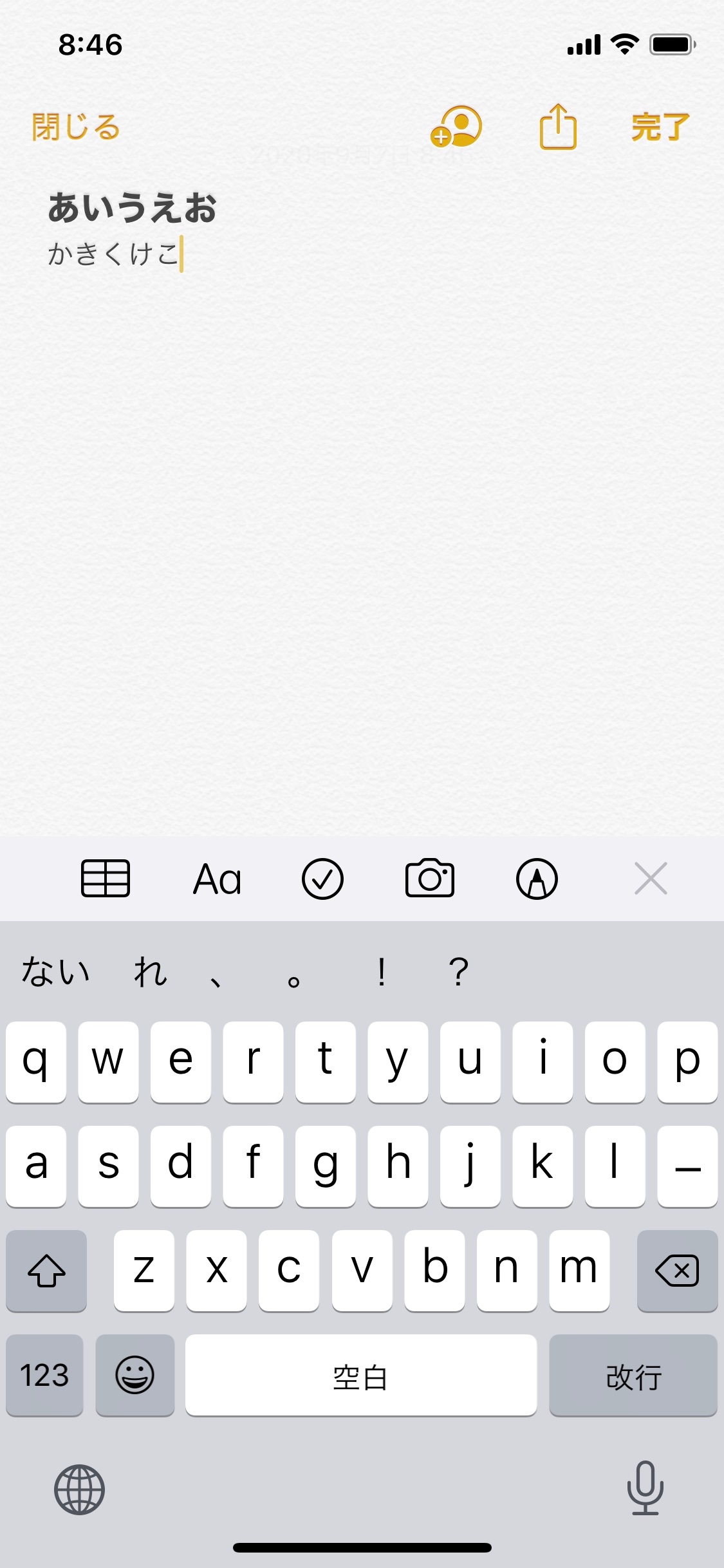Image resolution: width=724 pixels, height=1568 pixels.
Task: Open the share sheet
Action: (x=557, y=127)
